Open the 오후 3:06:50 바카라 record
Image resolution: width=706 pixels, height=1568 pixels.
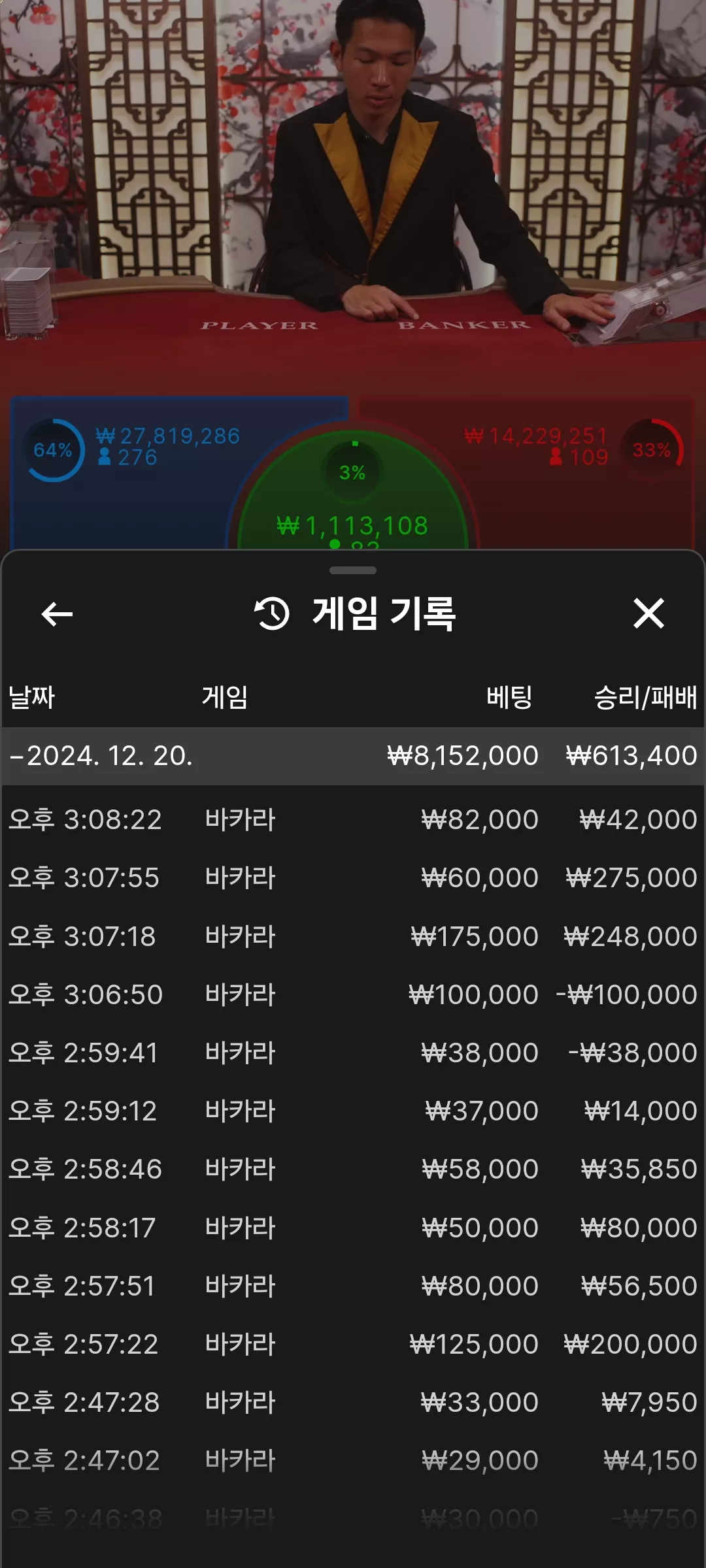coord(353,994)
